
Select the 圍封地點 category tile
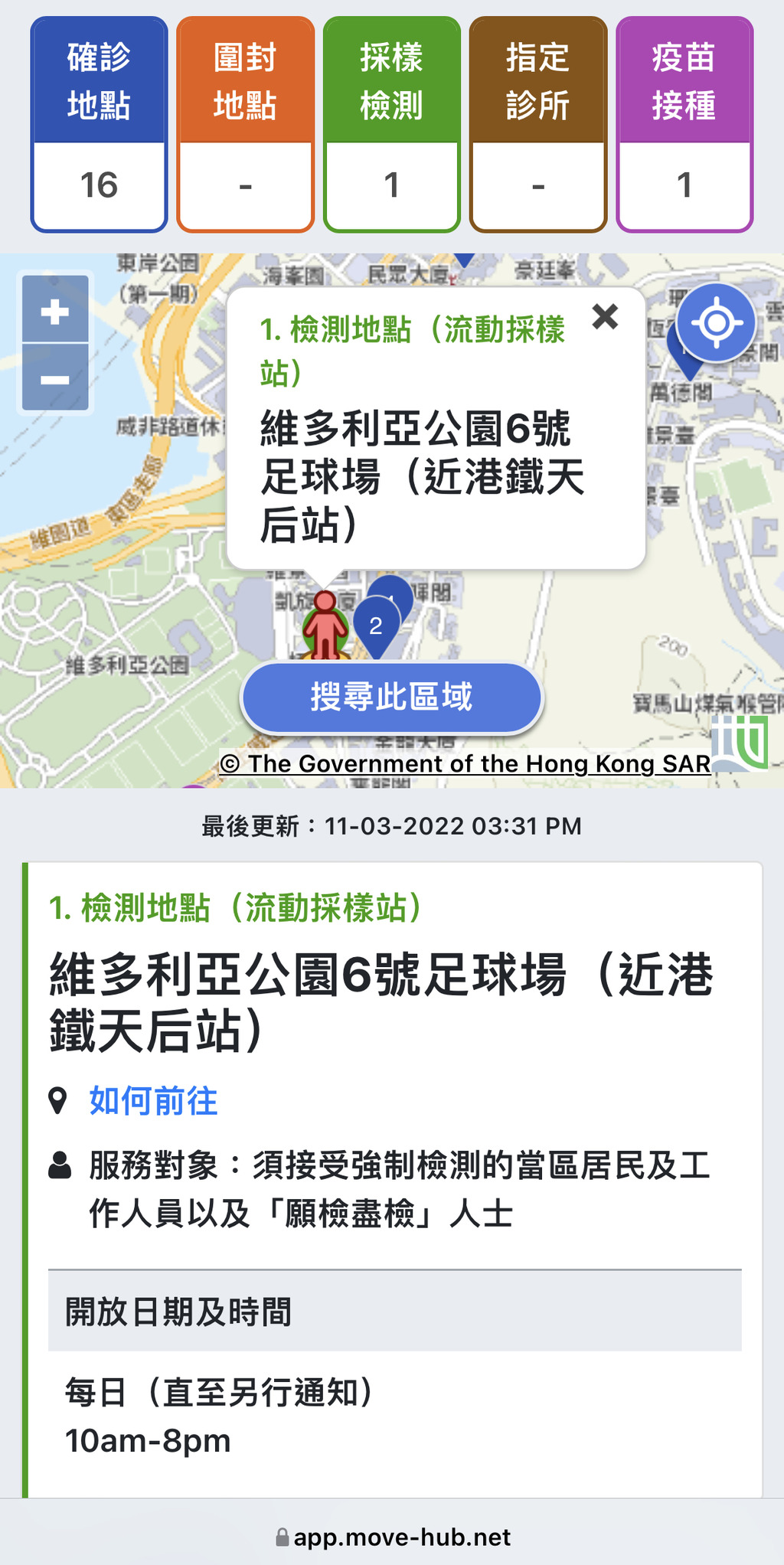(x=245, y=124)
